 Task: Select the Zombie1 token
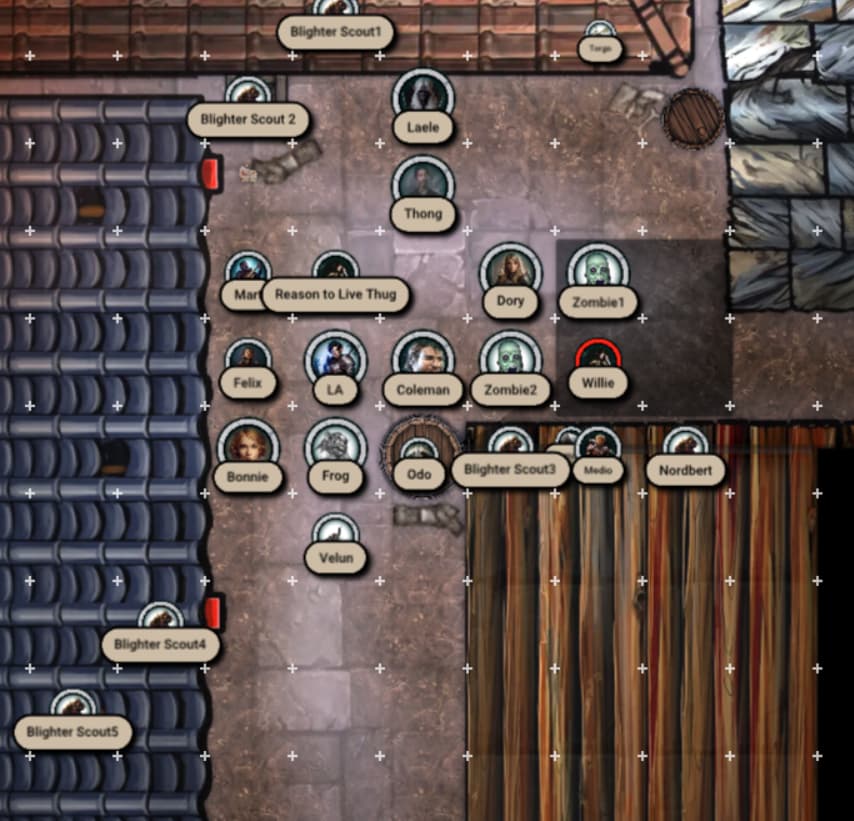pyautogui.click(x=598, y=272)
